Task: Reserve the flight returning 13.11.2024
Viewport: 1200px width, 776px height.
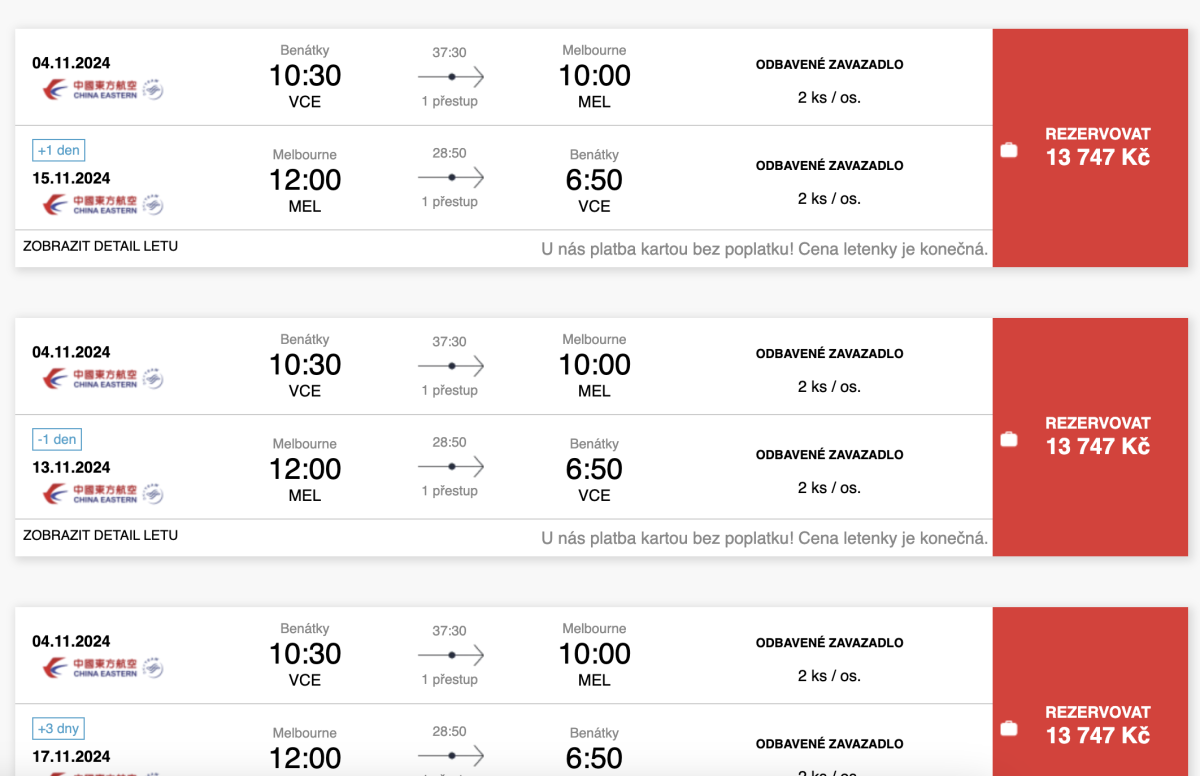Action: point(1097,435)
